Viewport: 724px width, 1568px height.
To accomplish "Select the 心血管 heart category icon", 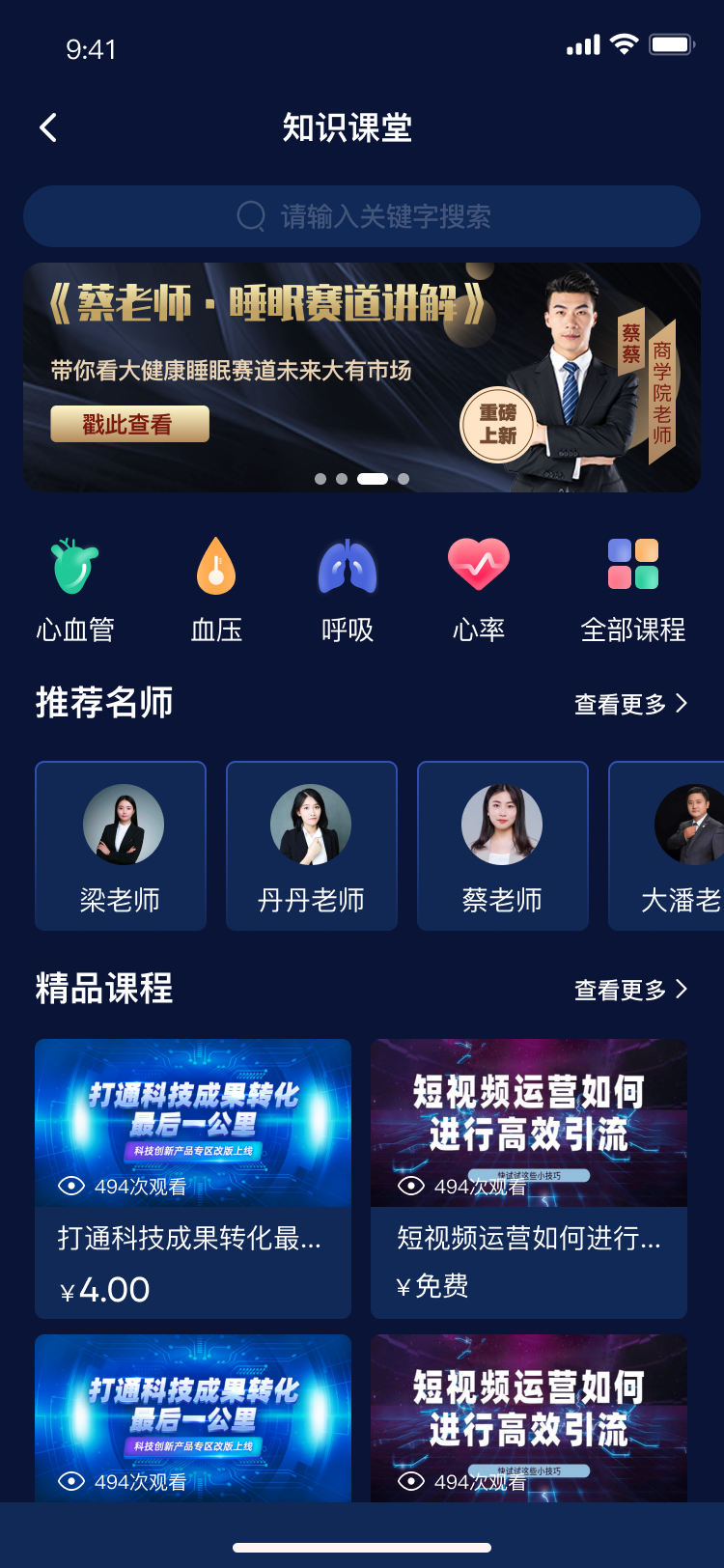I will (x=73, y=567).
